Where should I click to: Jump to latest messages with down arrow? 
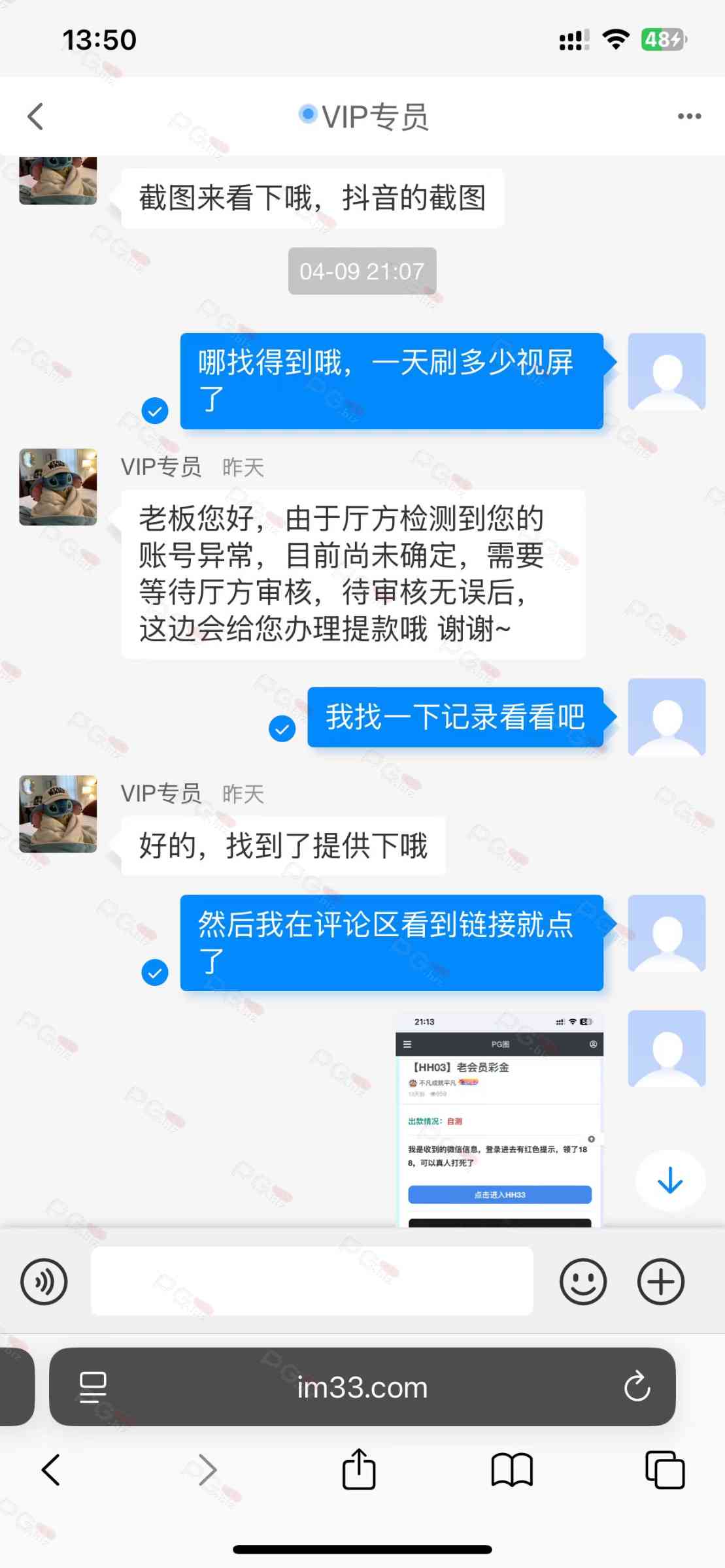pyautogui.click(x=670, y=1180)
